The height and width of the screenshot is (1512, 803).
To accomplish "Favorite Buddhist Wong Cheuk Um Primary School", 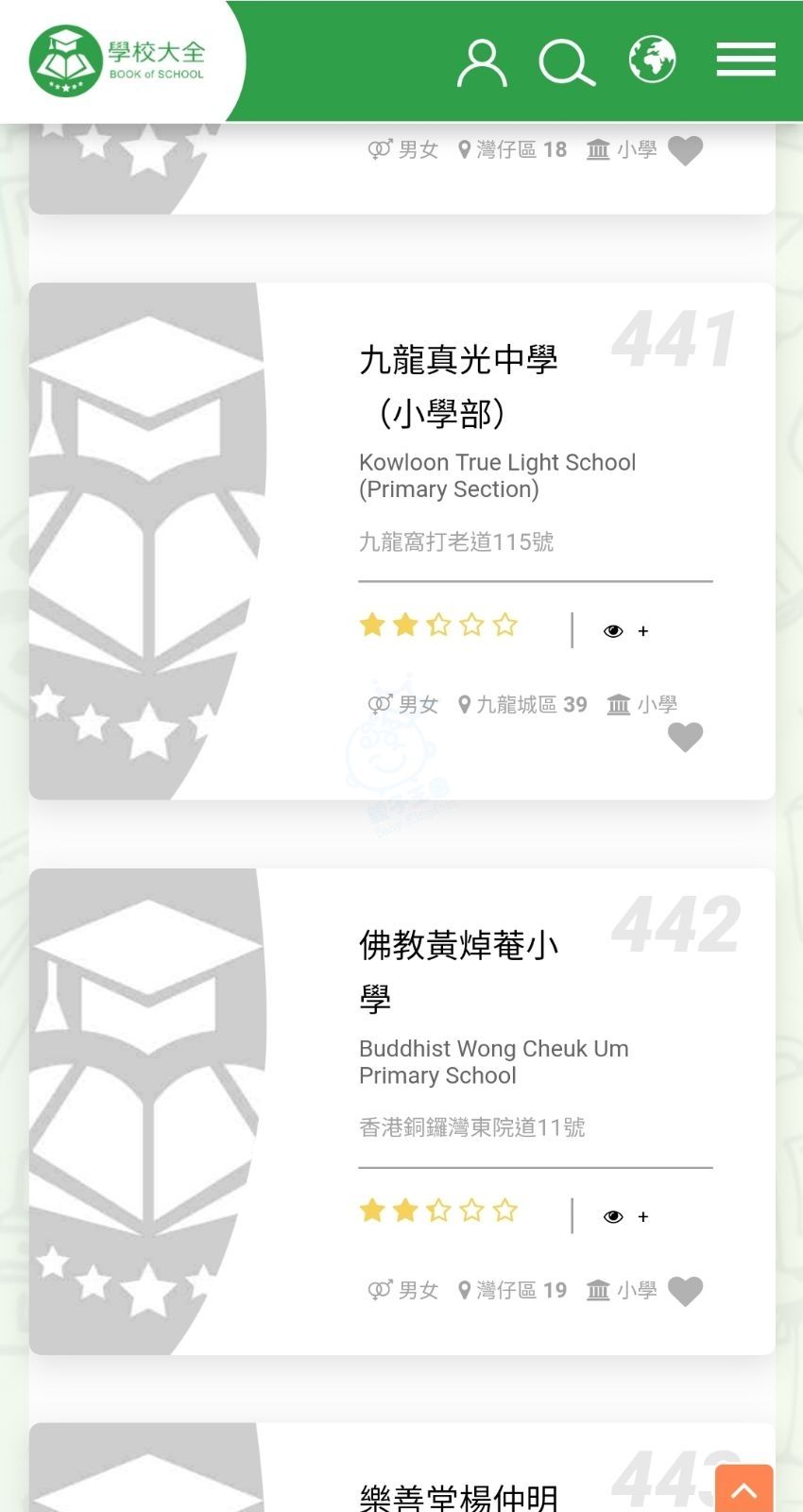I will point(685,1291).
